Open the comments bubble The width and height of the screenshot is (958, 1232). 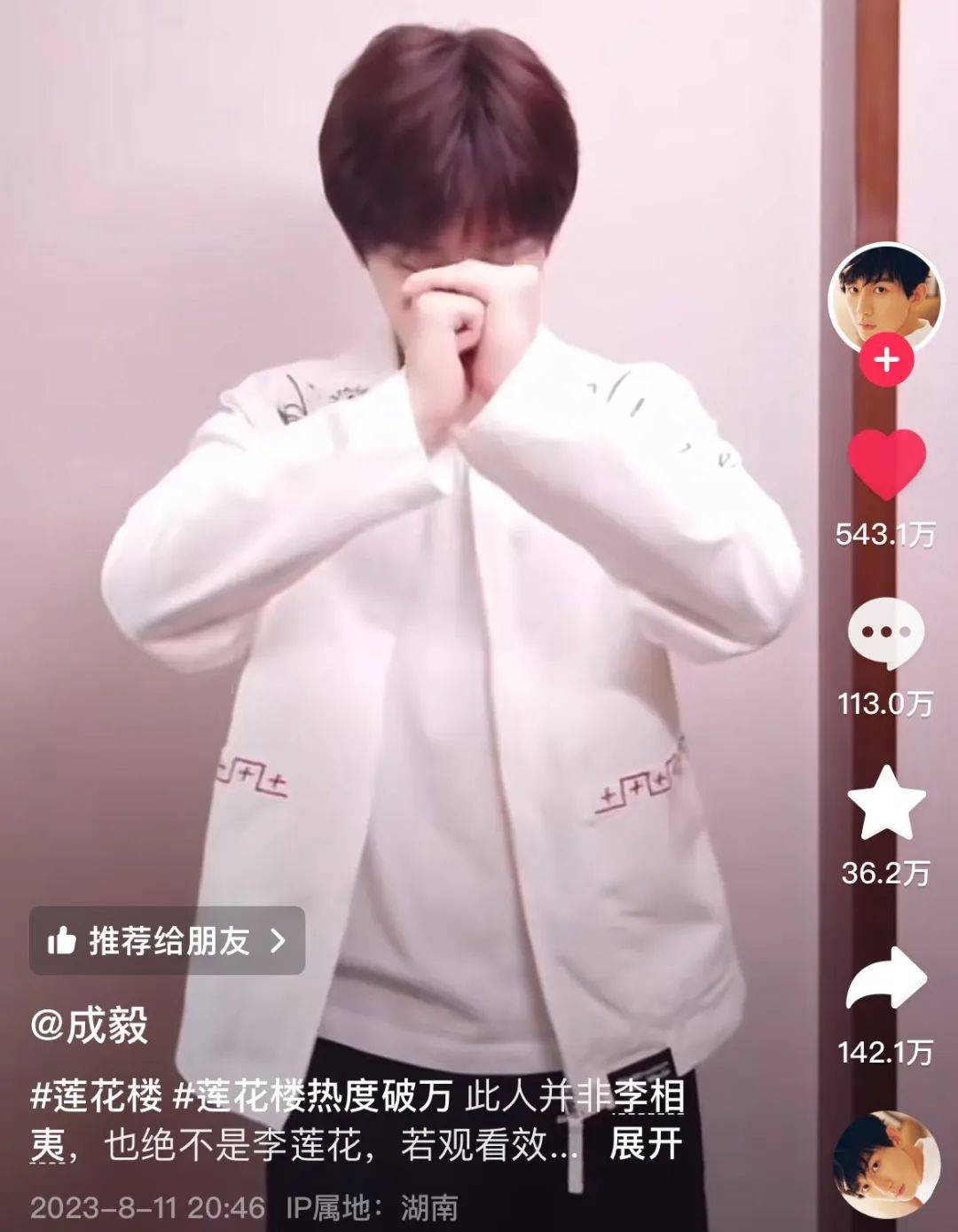click(885, 632)
